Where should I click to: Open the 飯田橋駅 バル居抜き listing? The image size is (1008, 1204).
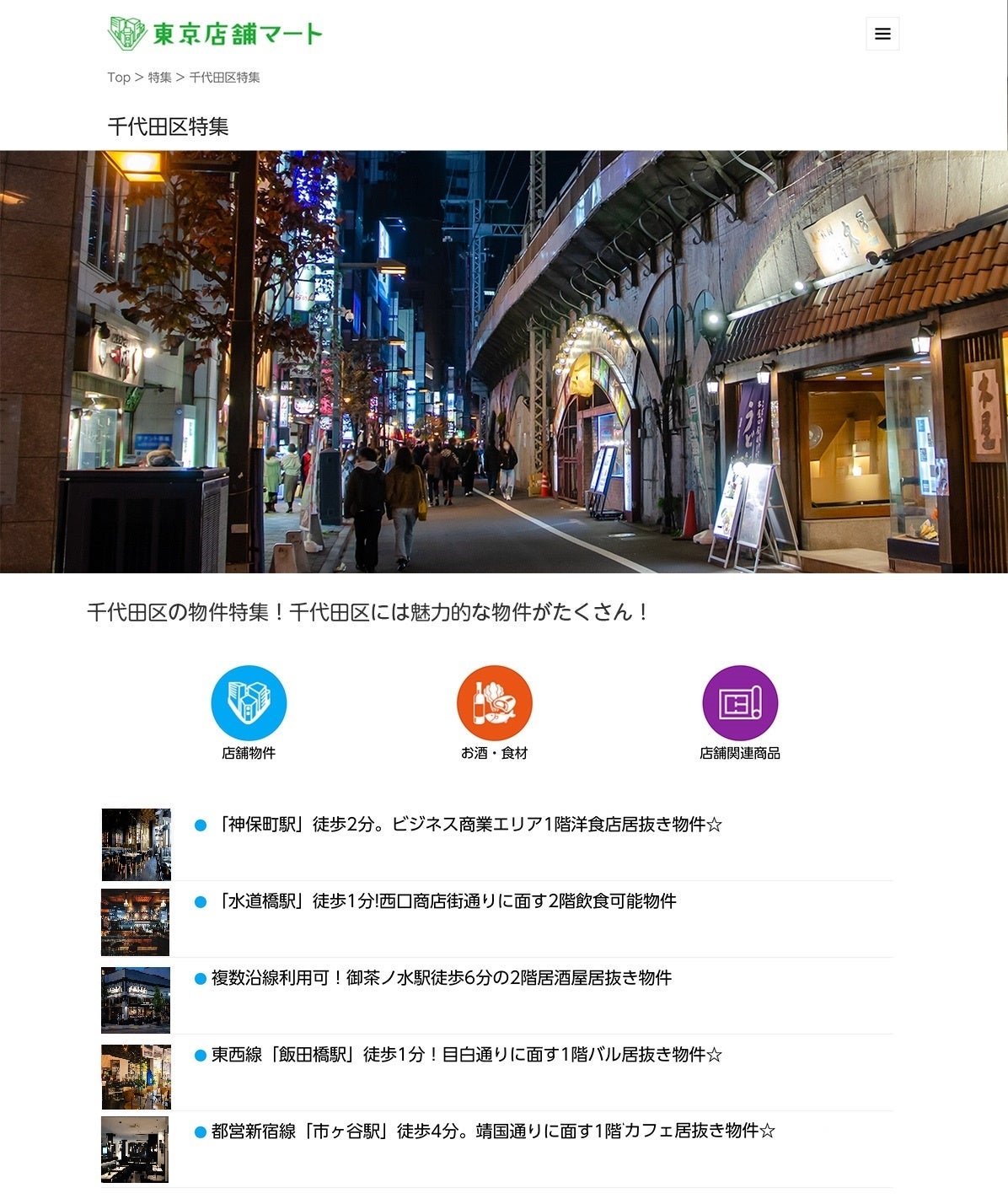pyautogui.click(x=466, y=1055)
